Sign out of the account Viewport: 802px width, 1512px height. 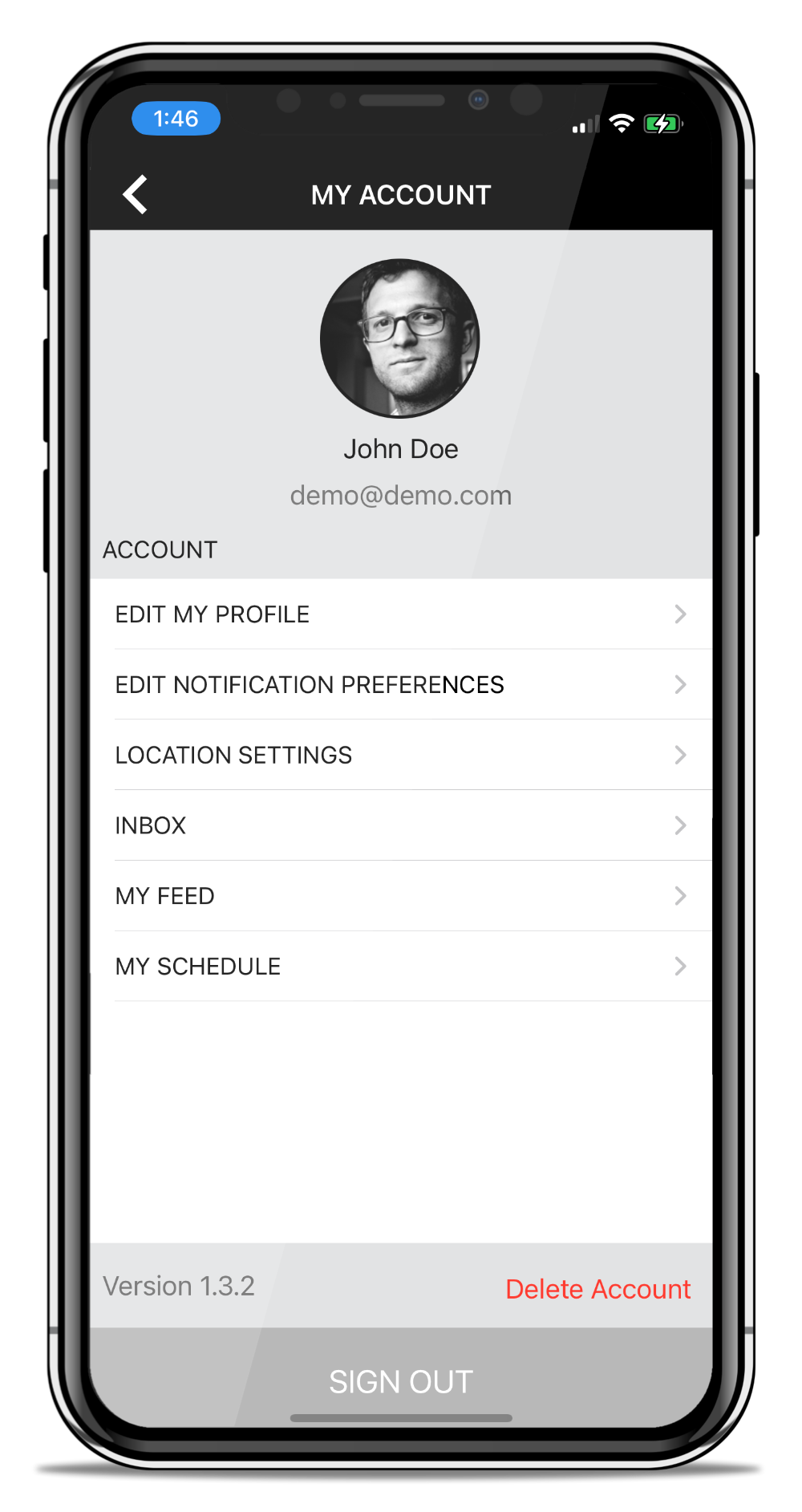401,1381
